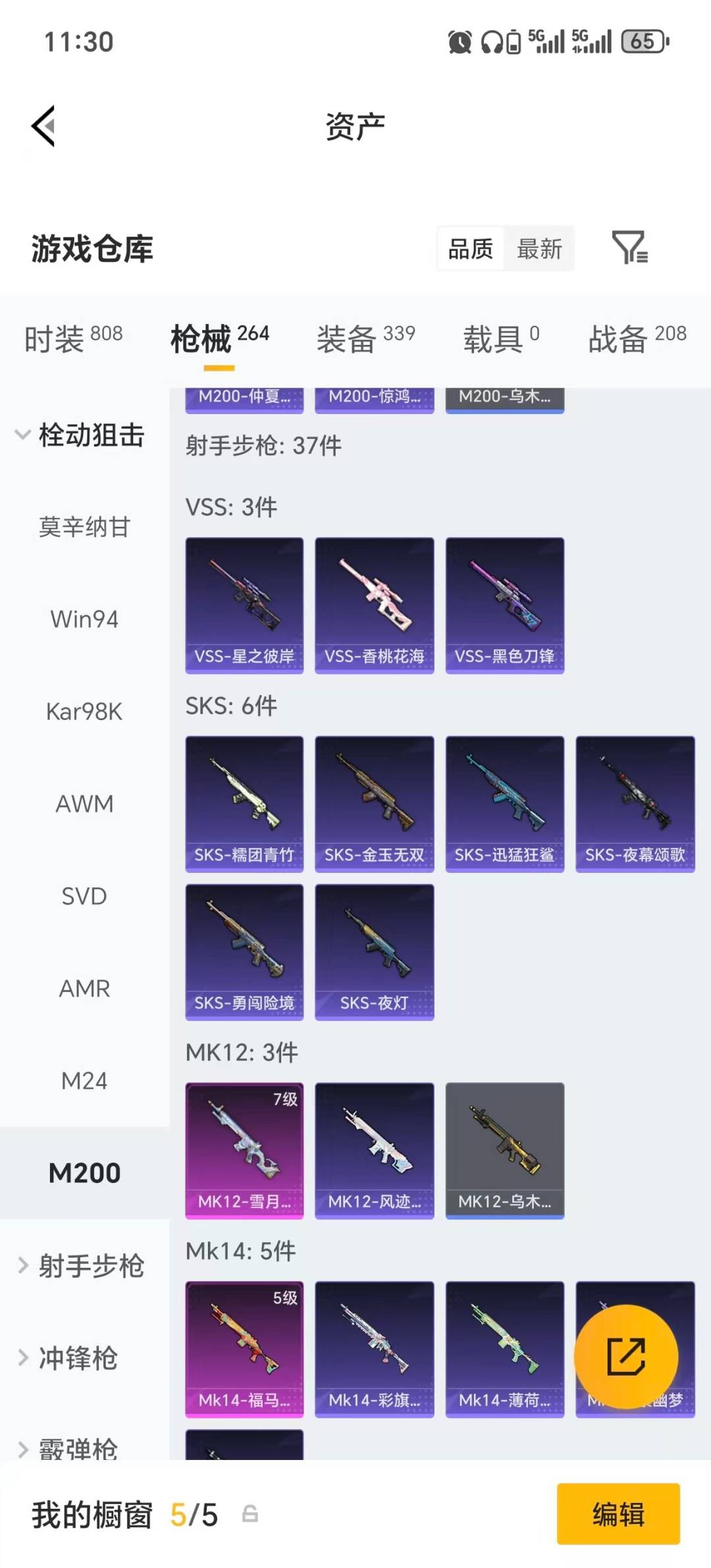Open the MK12-雪月 7级 weapon icon
This screenshot has width=711, height=1568.
[244, 1149]
